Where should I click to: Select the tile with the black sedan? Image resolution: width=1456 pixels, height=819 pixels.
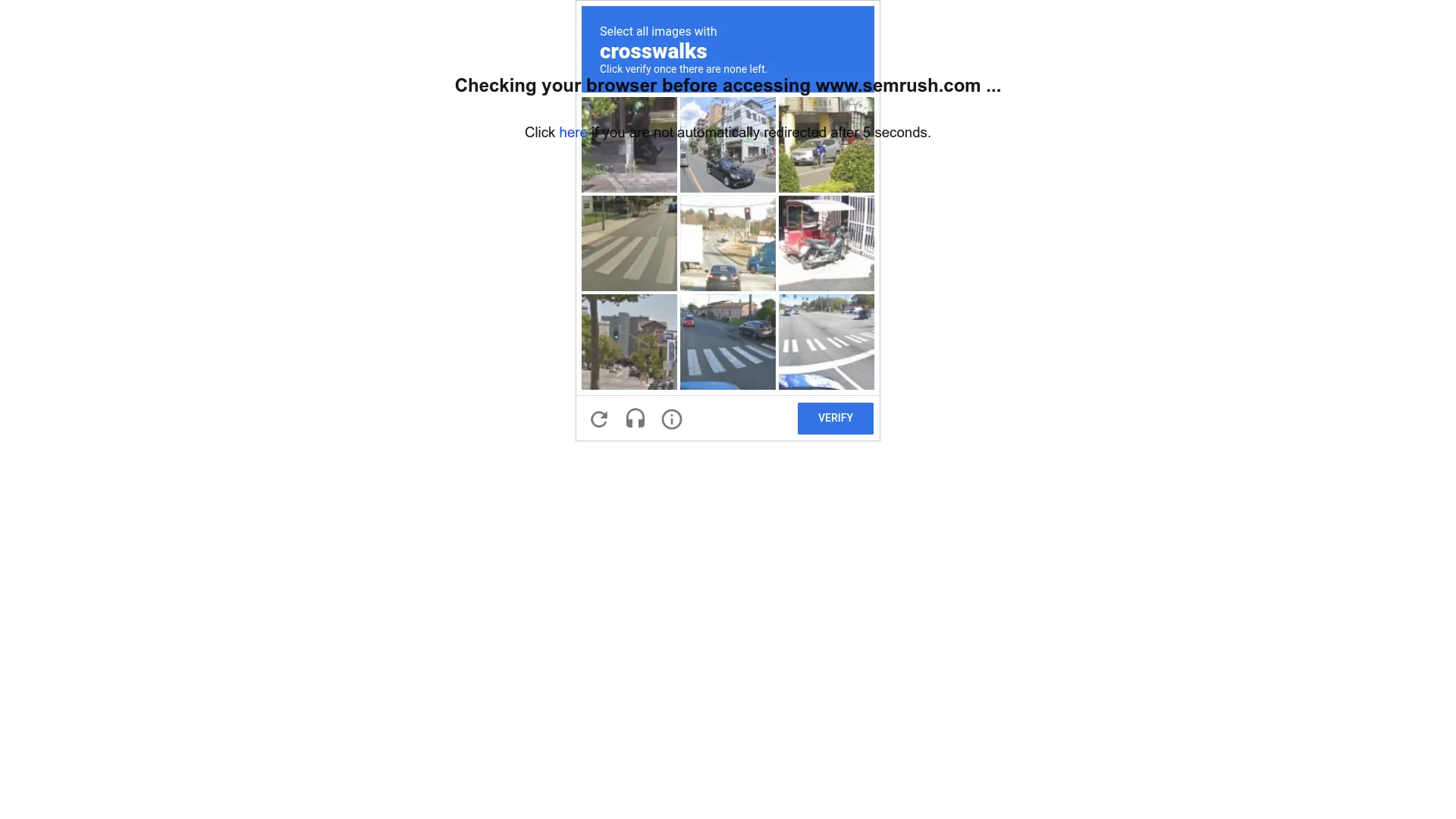point(727,145)
